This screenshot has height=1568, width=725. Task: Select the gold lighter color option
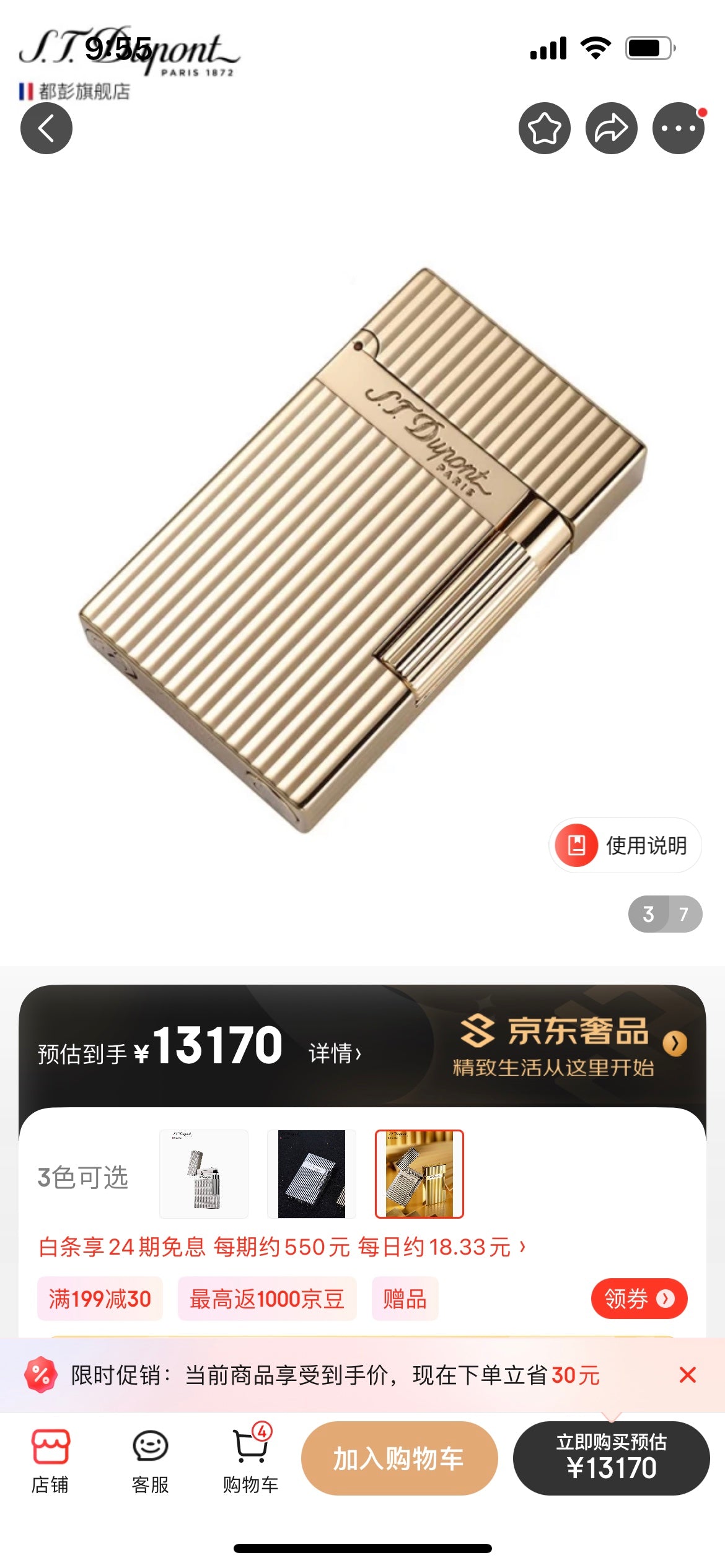coord(420,1174)
